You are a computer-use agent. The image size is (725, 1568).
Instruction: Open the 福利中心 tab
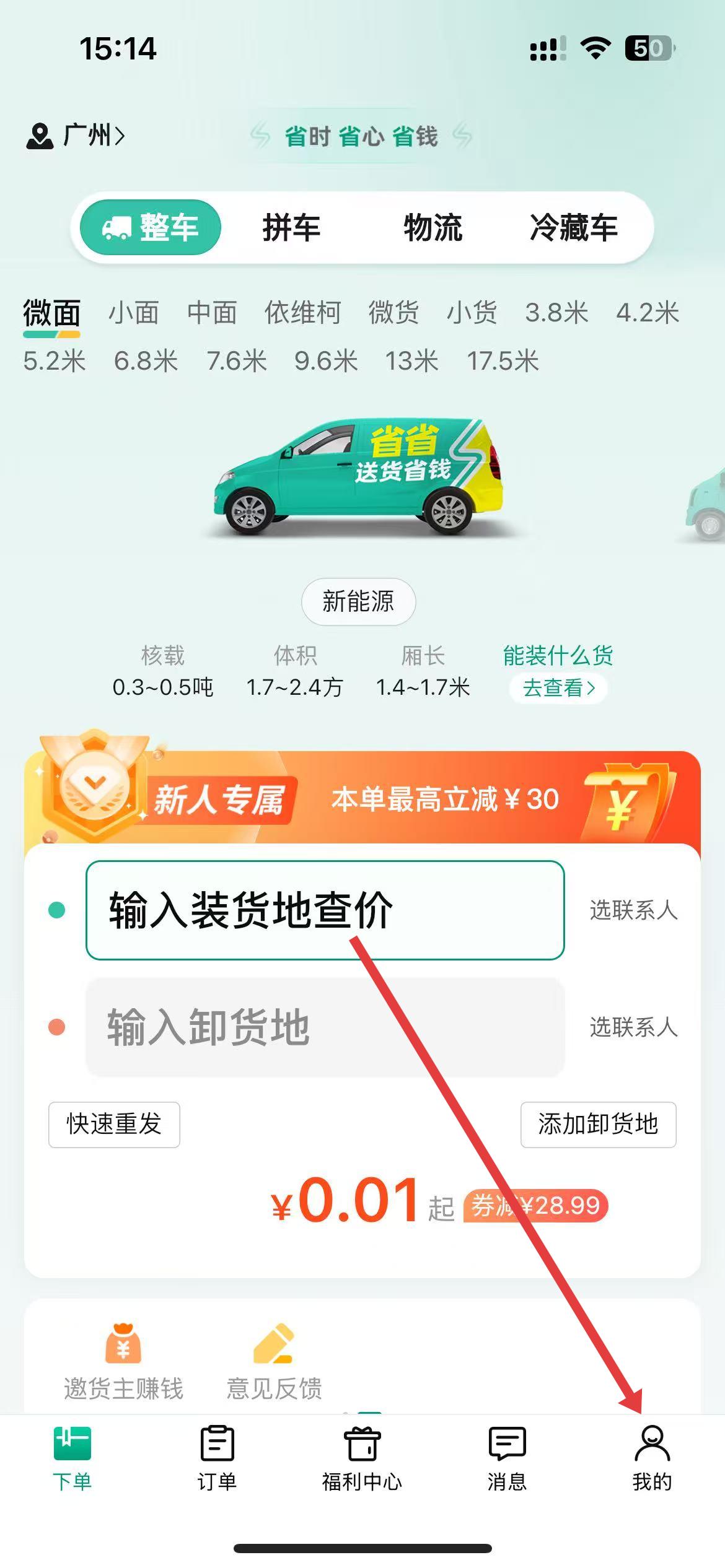point(362,1458)
